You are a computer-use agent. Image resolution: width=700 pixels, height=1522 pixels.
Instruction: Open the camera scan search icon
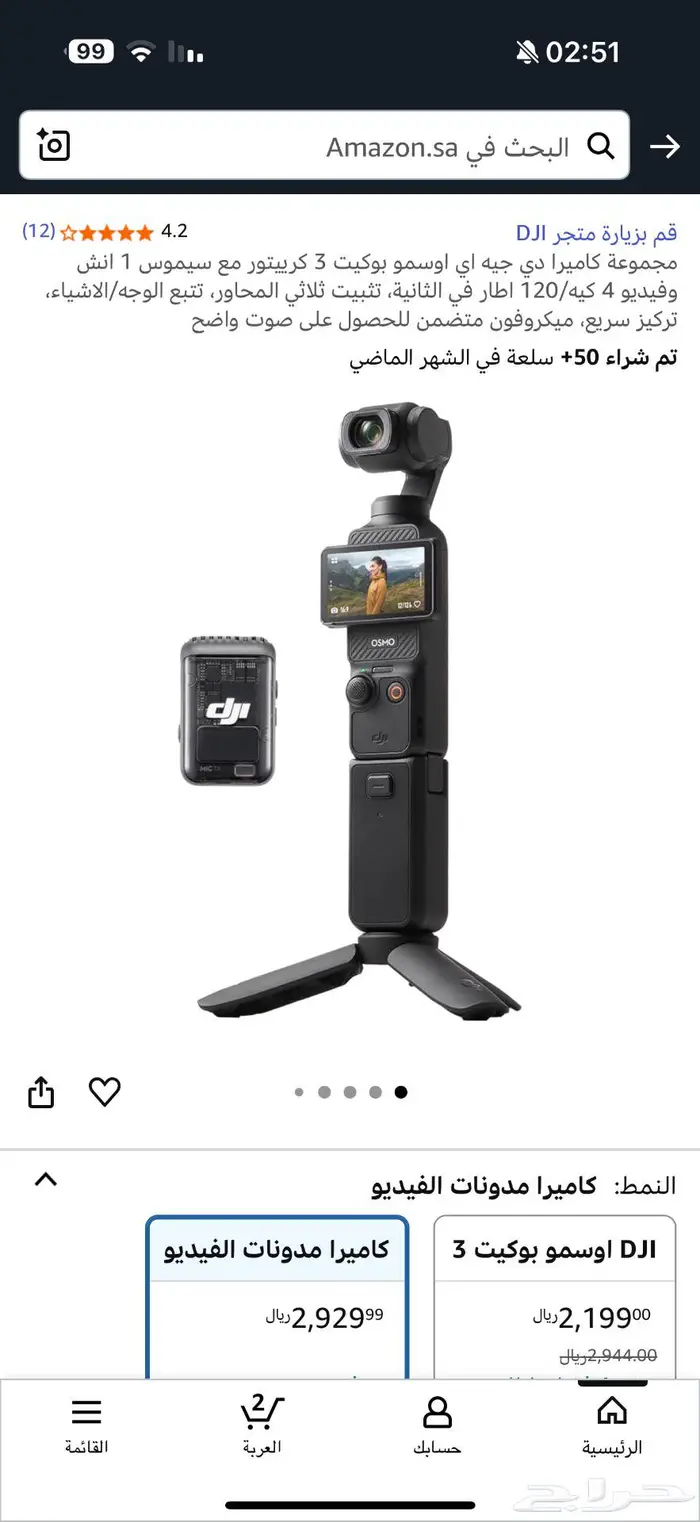(x=54, y=146)
